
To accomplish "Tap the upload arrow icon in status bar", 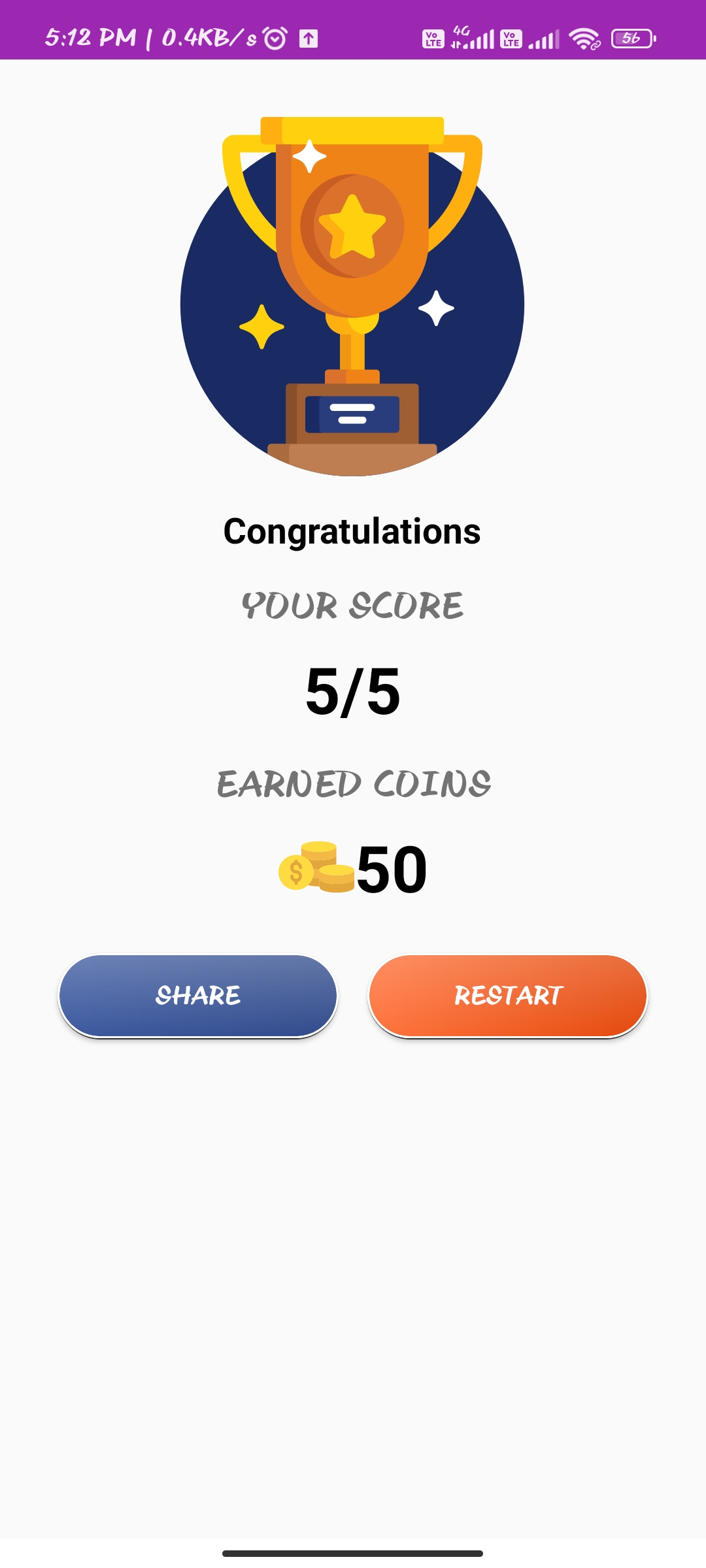I will point(307,38).
